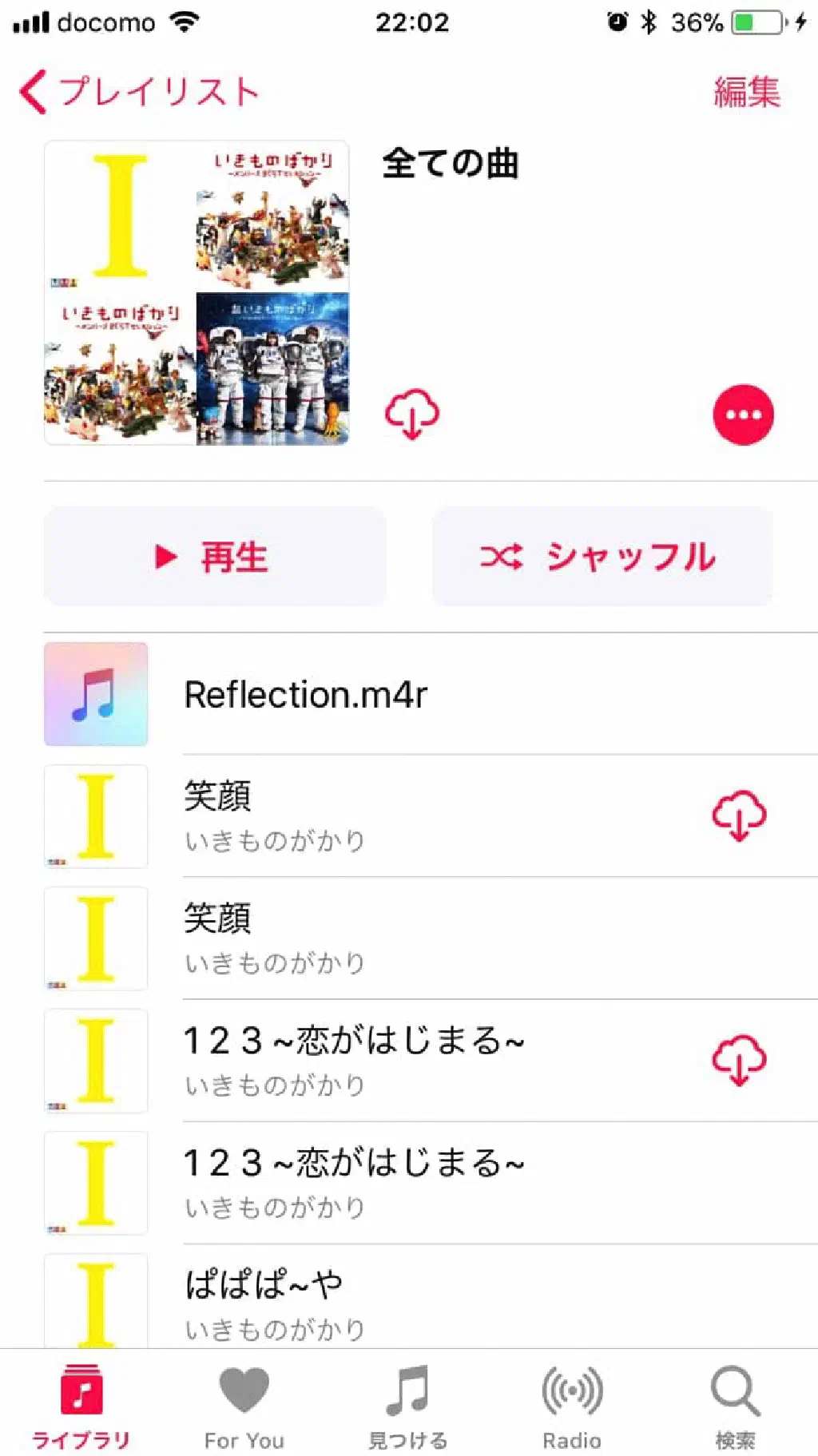Screen dimensions: 818x1456
Task: Open the For You tab
Action: point(244,1407)
